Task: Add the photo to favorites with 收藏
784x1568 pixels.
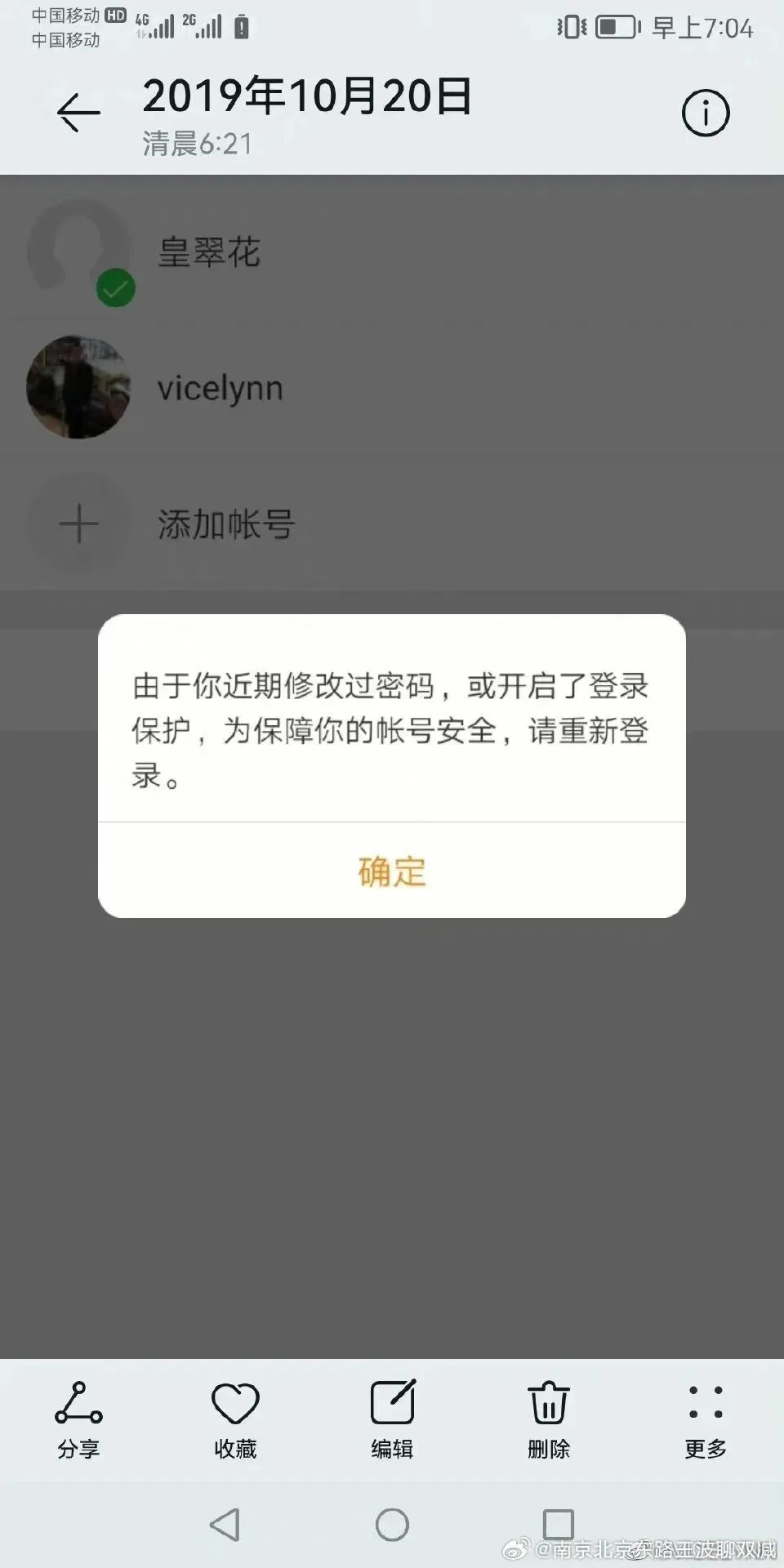Action: coord(235,1420)
